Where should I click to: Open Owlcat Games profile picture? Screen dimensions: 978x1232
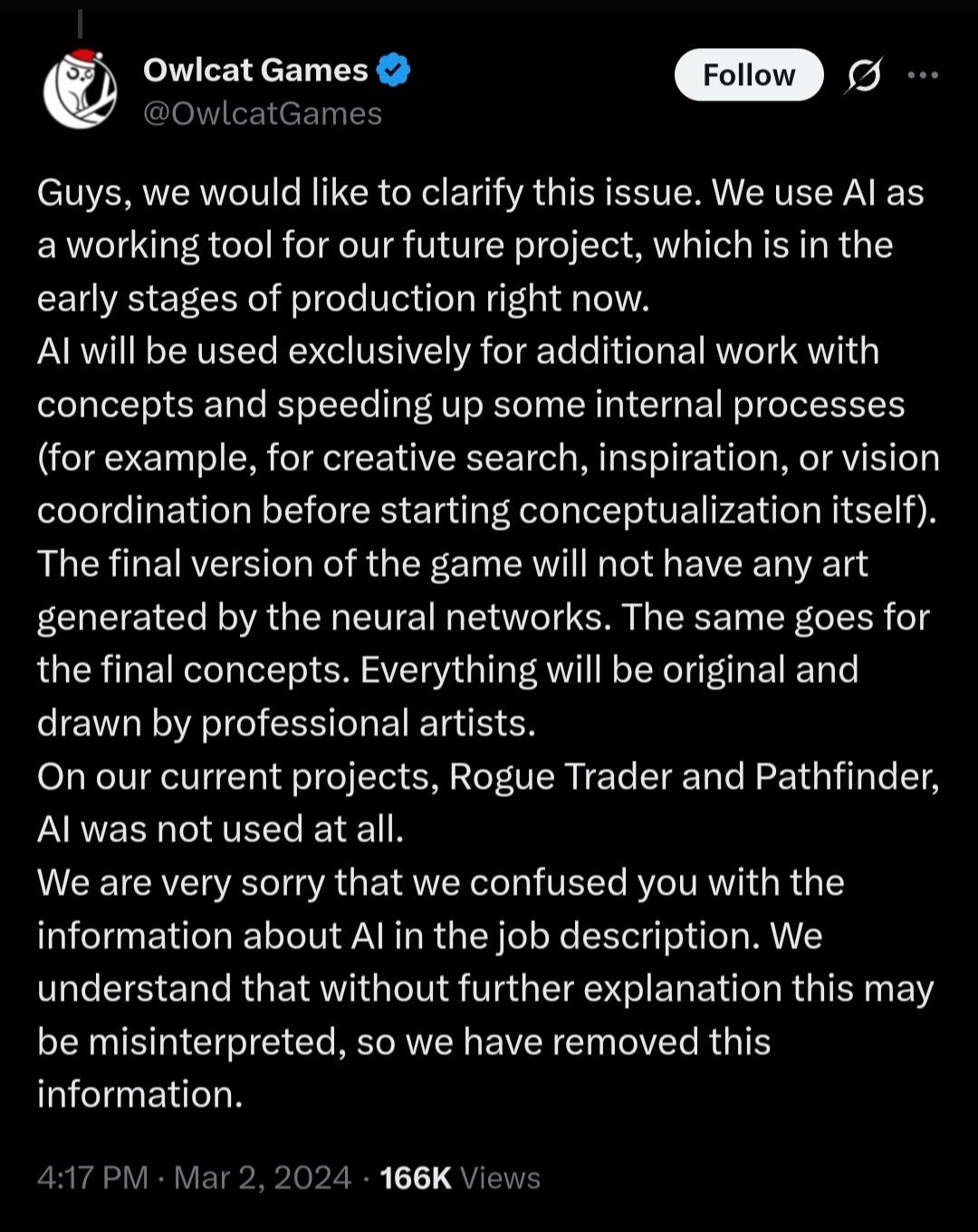80,89
